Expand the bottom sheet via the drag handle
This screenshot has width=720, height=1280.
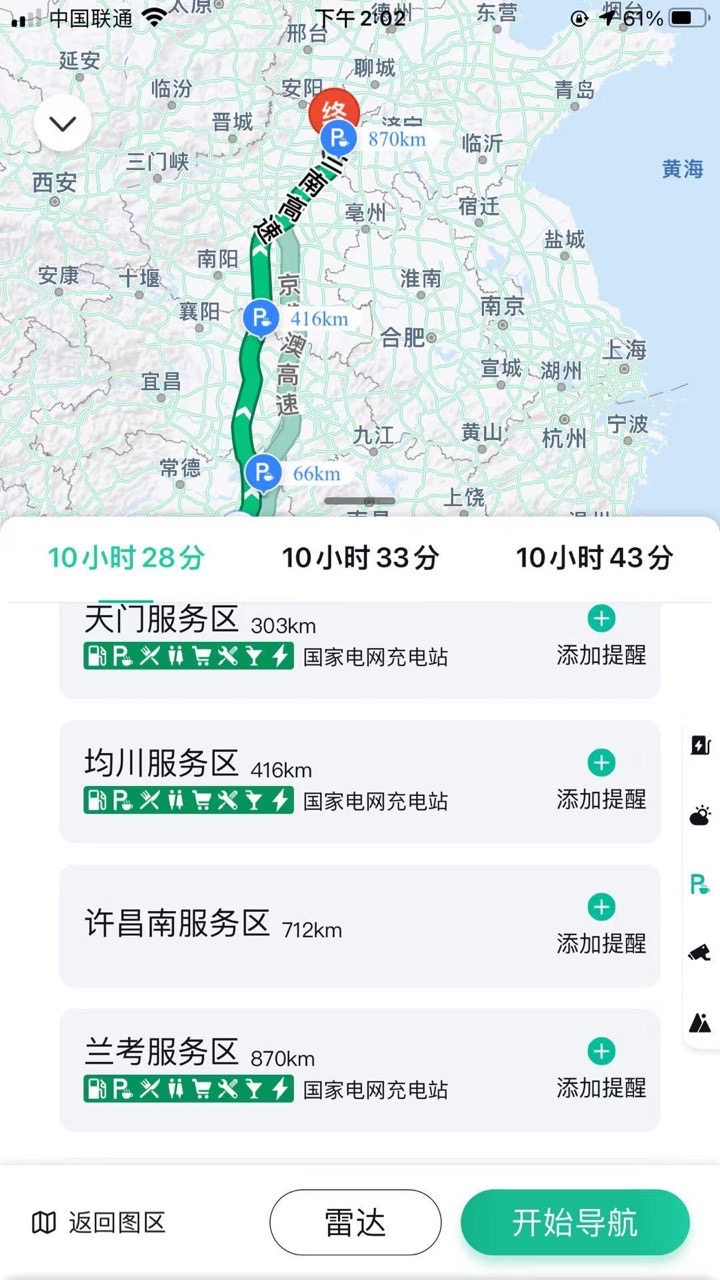[x=360, y=500]
